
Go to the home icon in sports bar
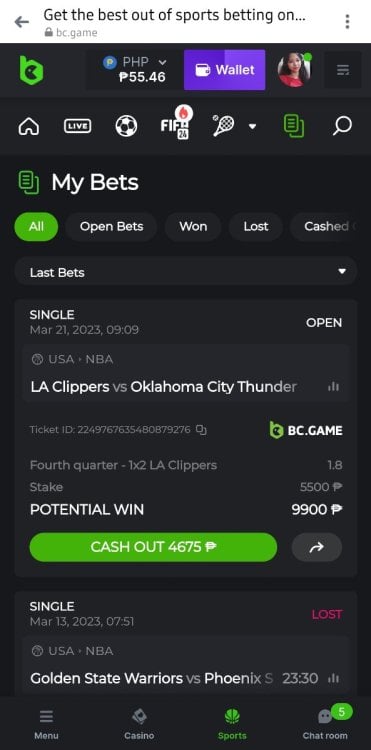pos(29,127)
